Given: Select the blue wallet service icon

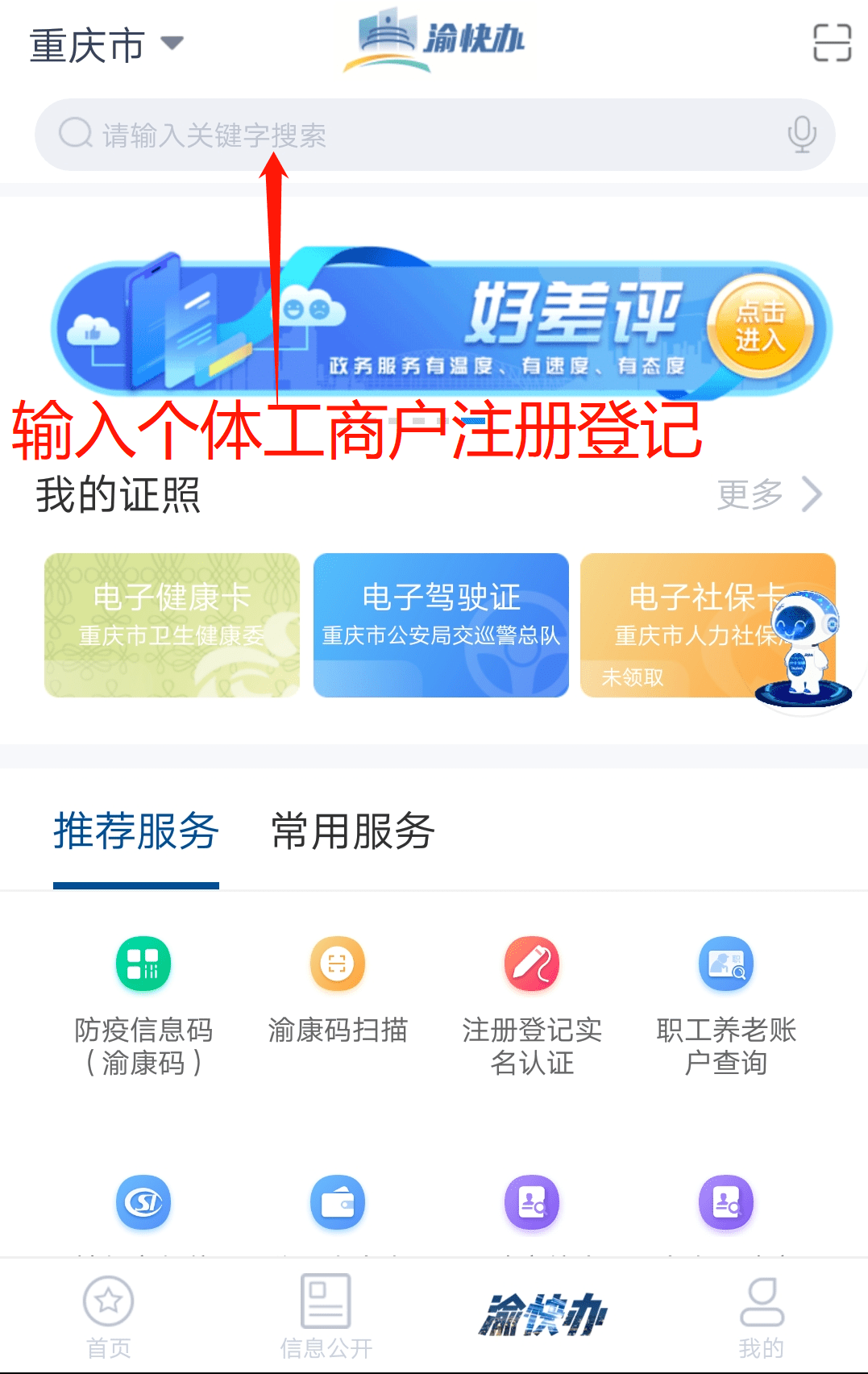Looking at the screenshot, I should click(x=337, y=1201).
